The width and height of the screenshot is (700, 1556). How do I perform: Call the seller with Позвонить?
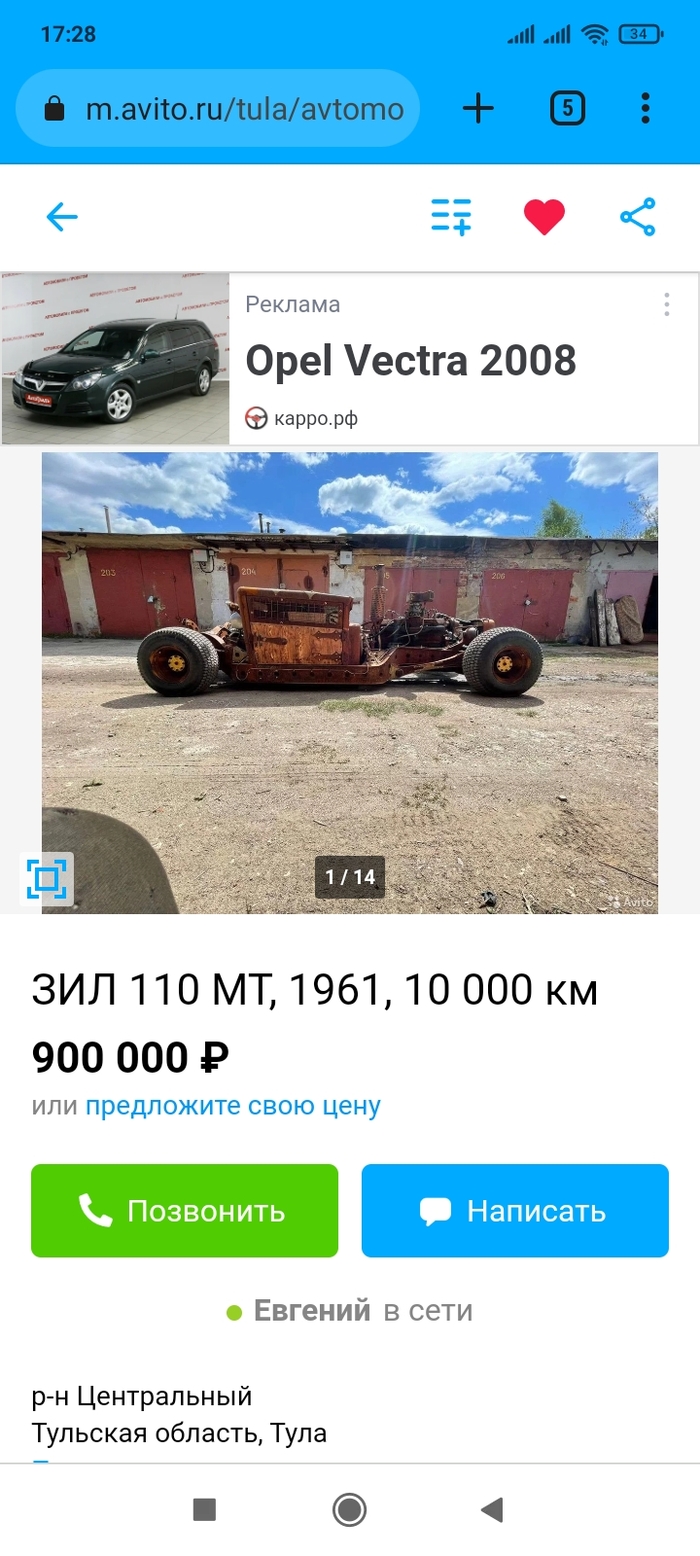coord(185,1211)
